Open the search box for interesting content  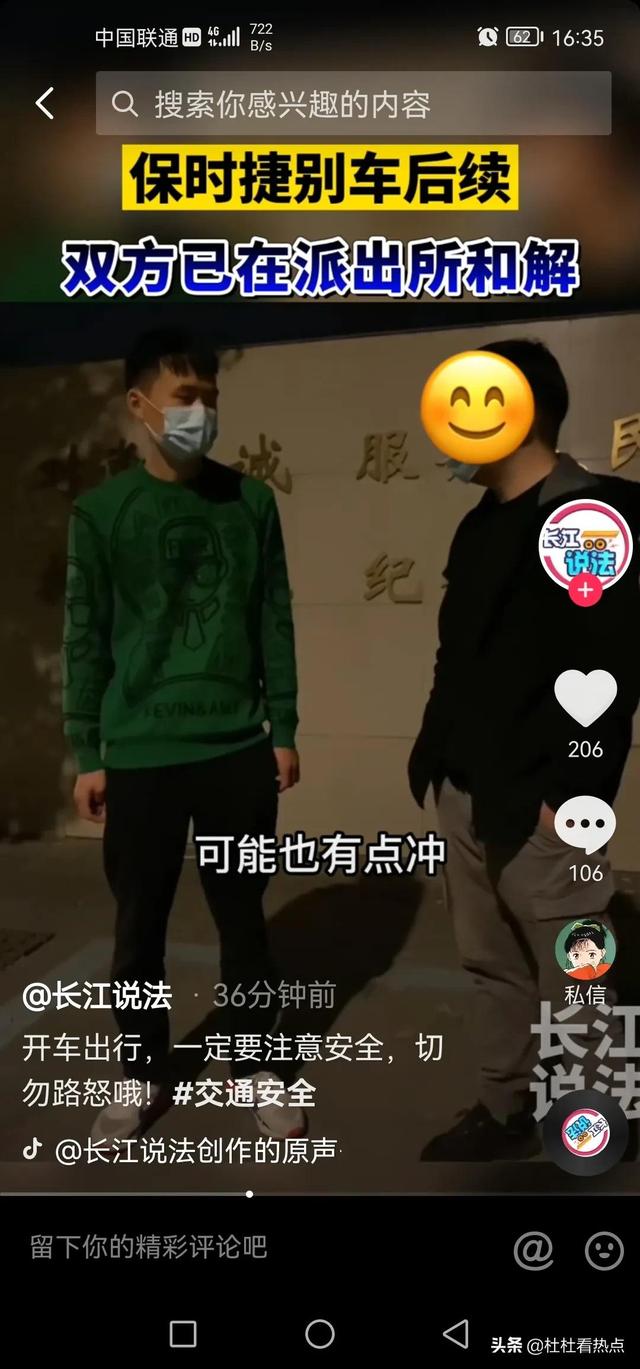pos(352,104)
